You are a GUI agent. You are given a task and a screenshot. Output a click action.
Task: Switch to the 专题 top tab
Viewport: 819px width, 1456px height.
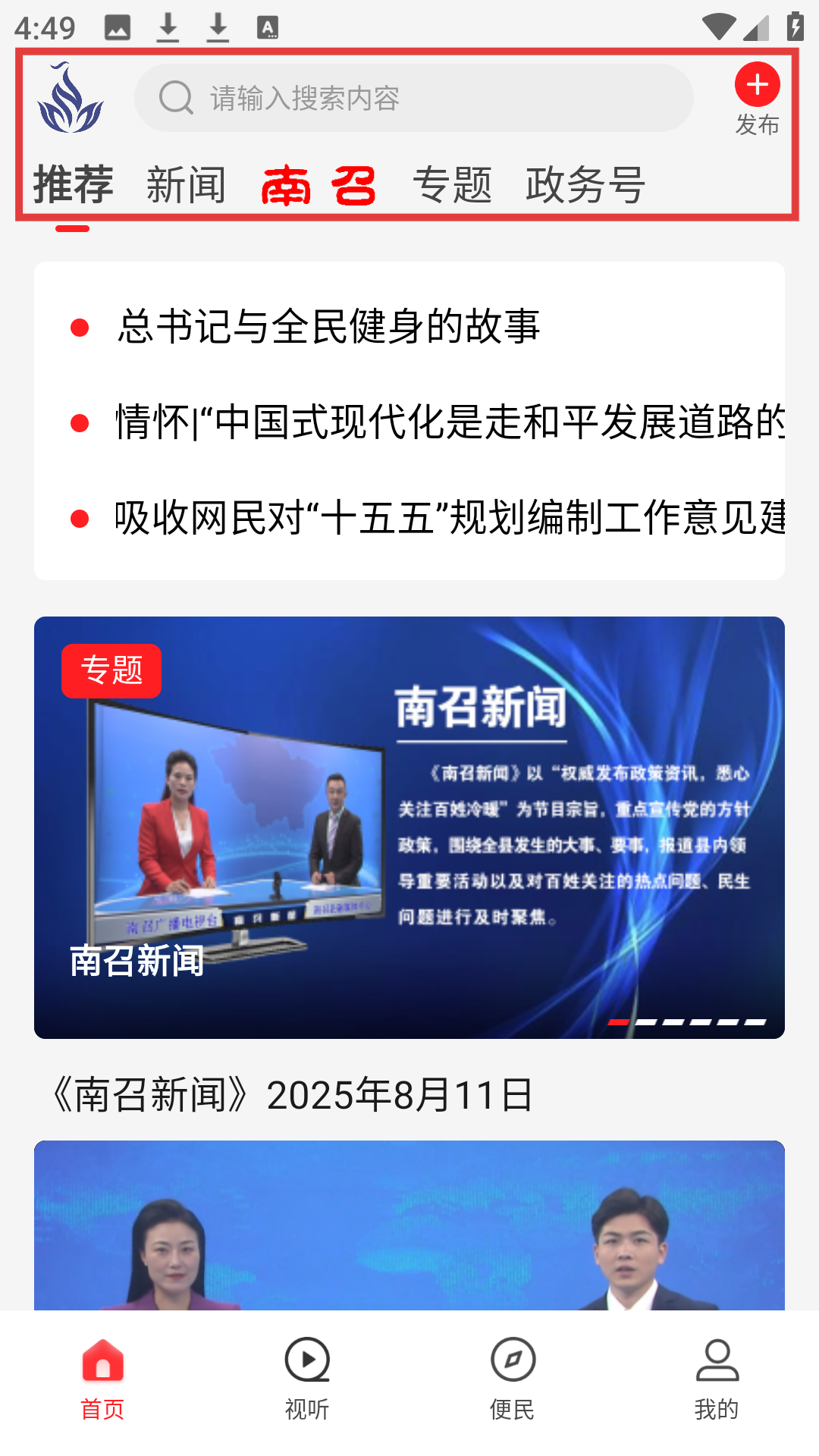point(453,184)
